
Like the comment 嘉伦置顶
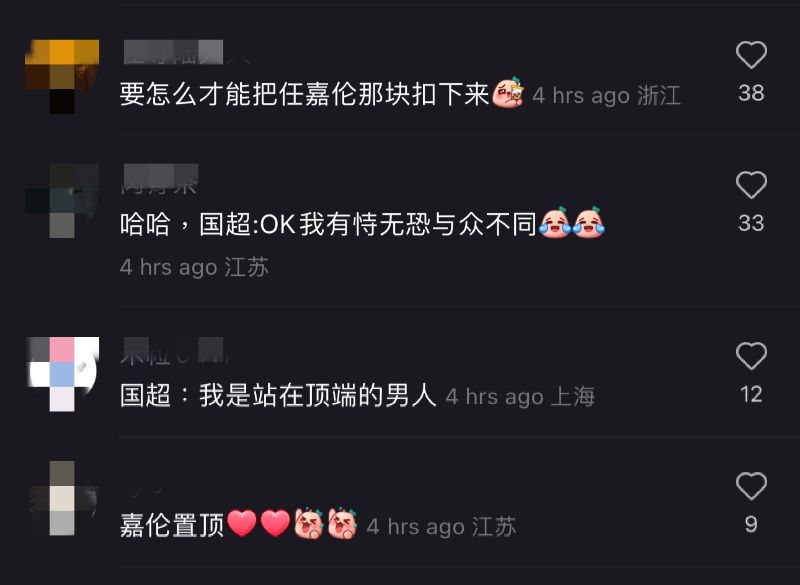tap(751, 487)
